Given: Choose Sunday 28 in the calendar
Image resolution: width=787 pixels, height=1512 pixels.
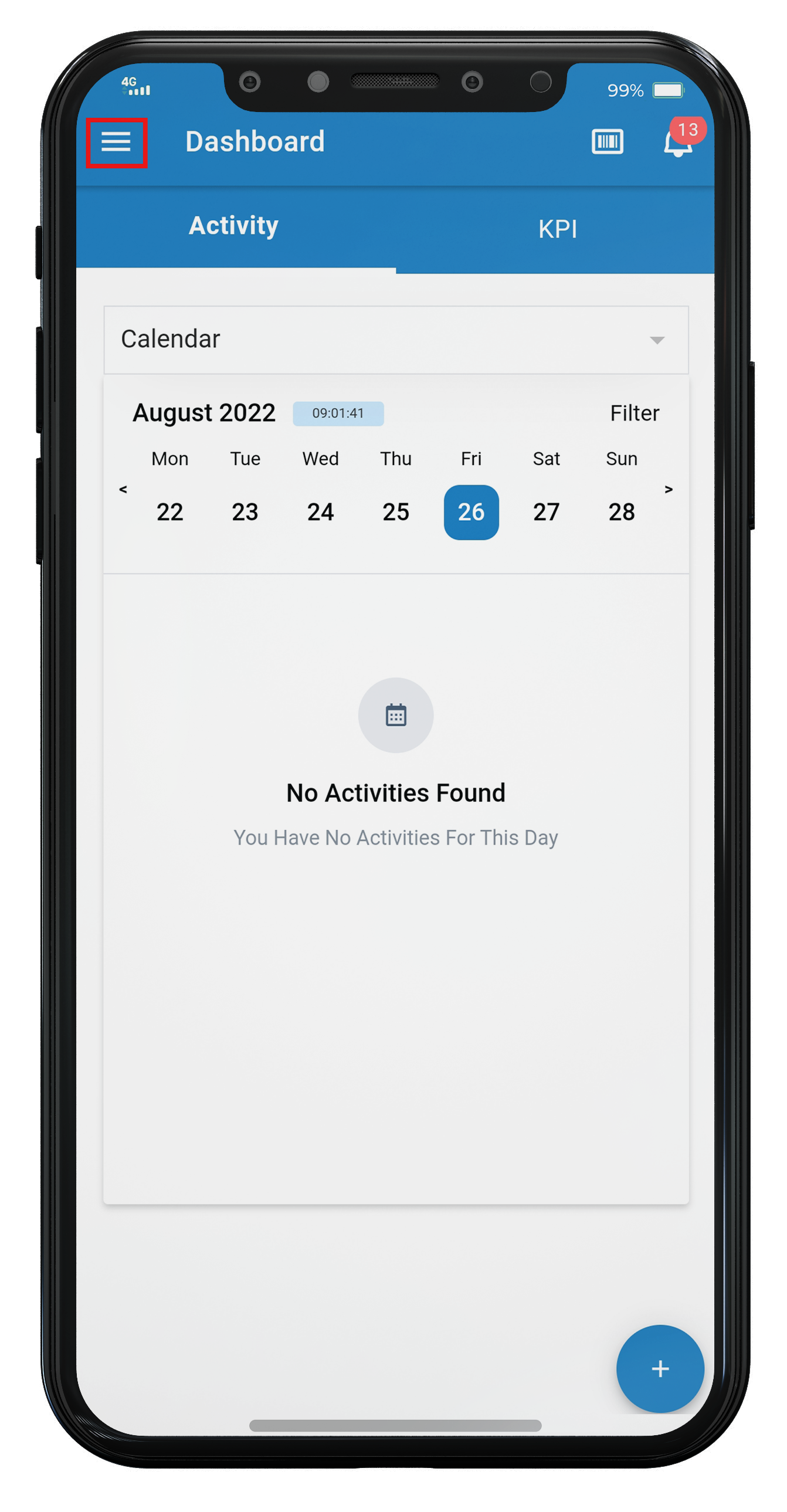Looking at the screenshot, I should tap(621, 512).
